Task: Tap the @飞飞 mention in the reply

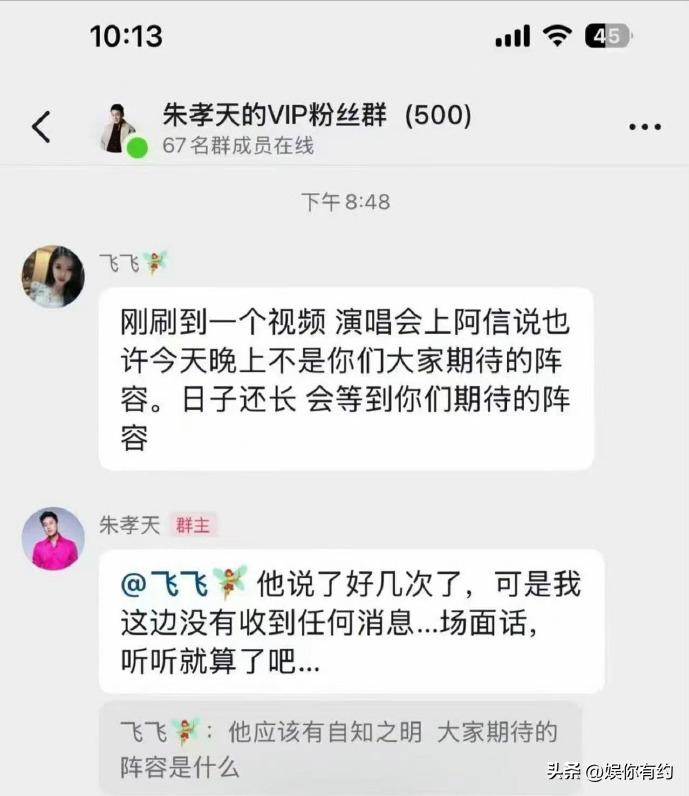Action: (x=184, y=583)
